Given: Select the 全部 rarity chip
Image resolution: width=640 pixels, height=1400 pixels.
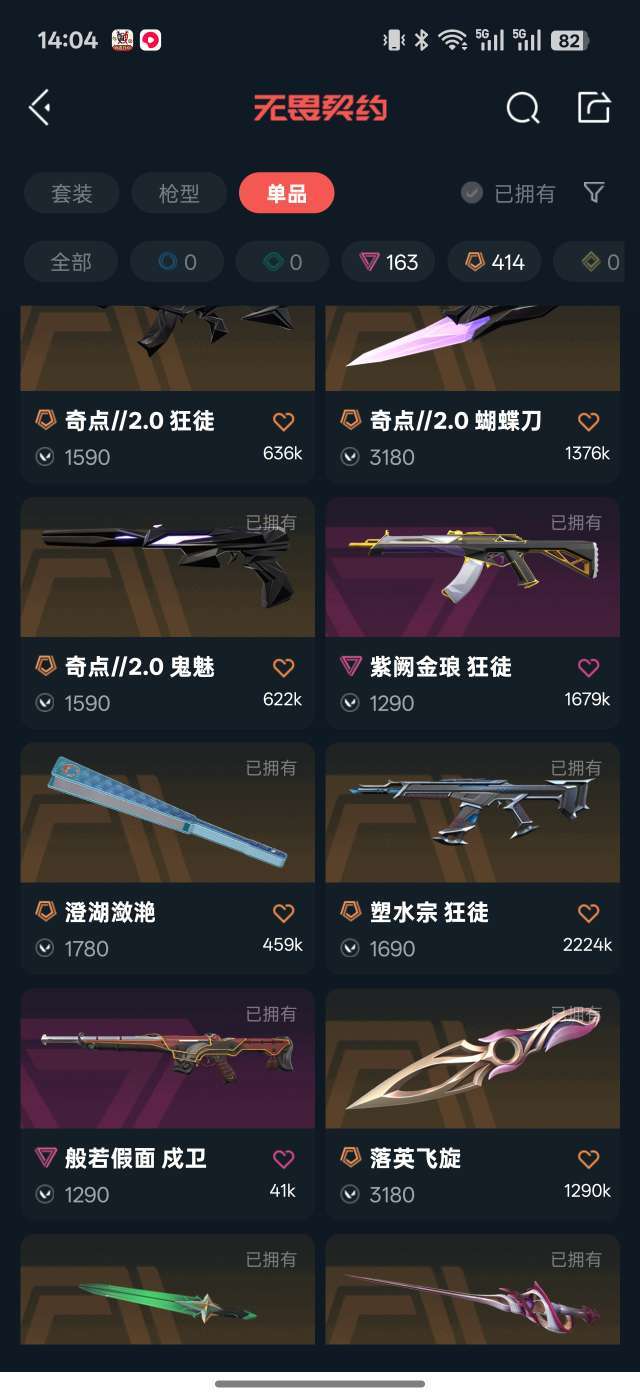Looking at the screenshot, I should tap(71, 262).
